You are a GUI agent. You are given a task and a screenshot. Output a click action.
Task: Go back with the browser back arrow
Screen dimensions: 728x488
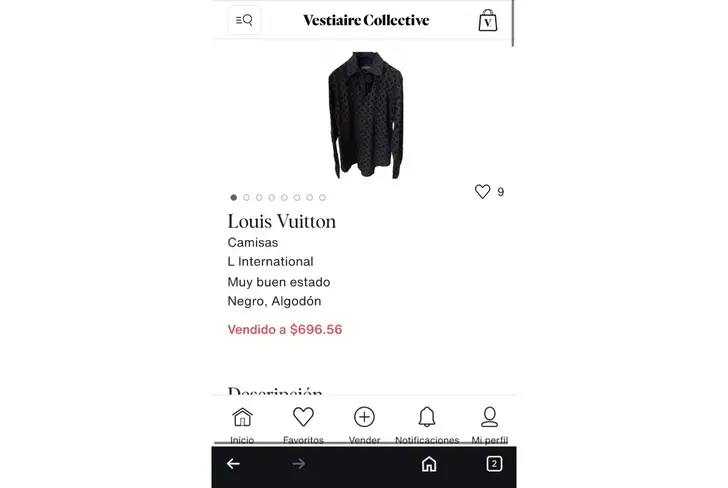pos(233,464)
